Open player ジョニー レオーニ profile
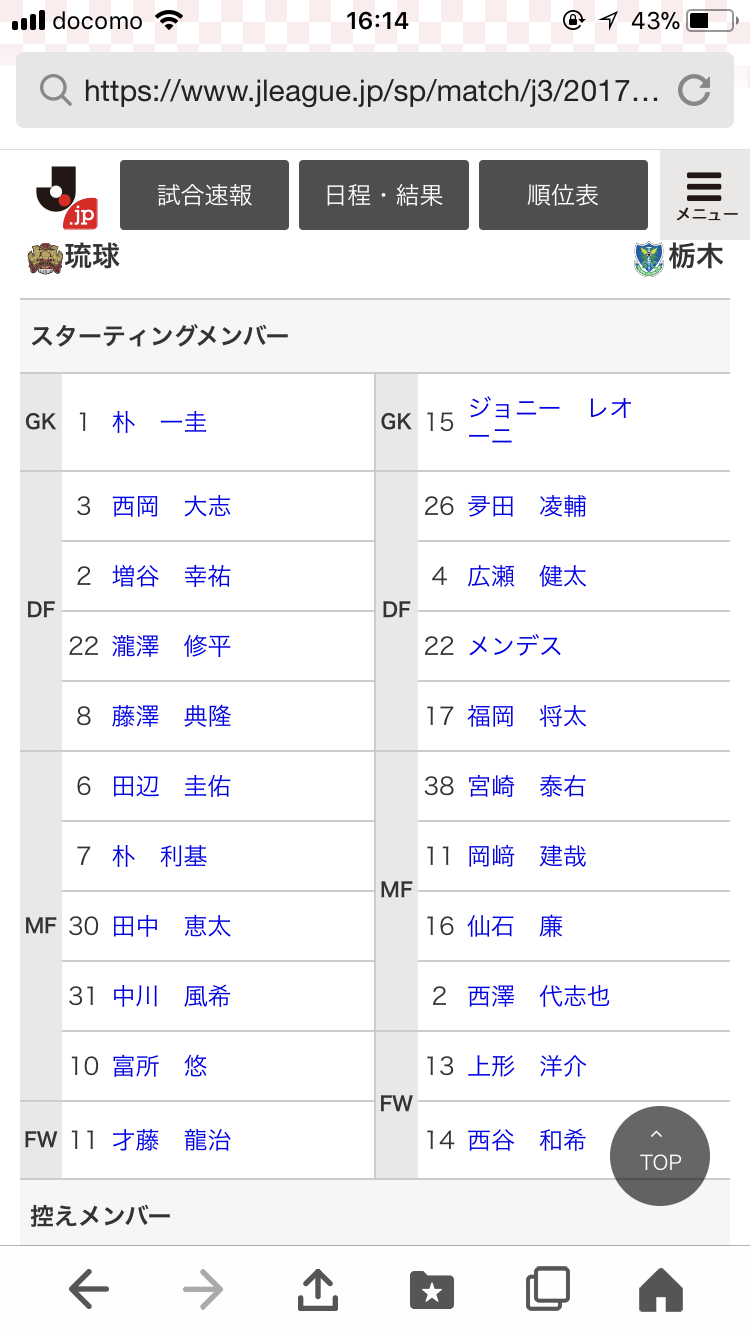Viewport: 750px width, 1334px height. tap(550, 421)
